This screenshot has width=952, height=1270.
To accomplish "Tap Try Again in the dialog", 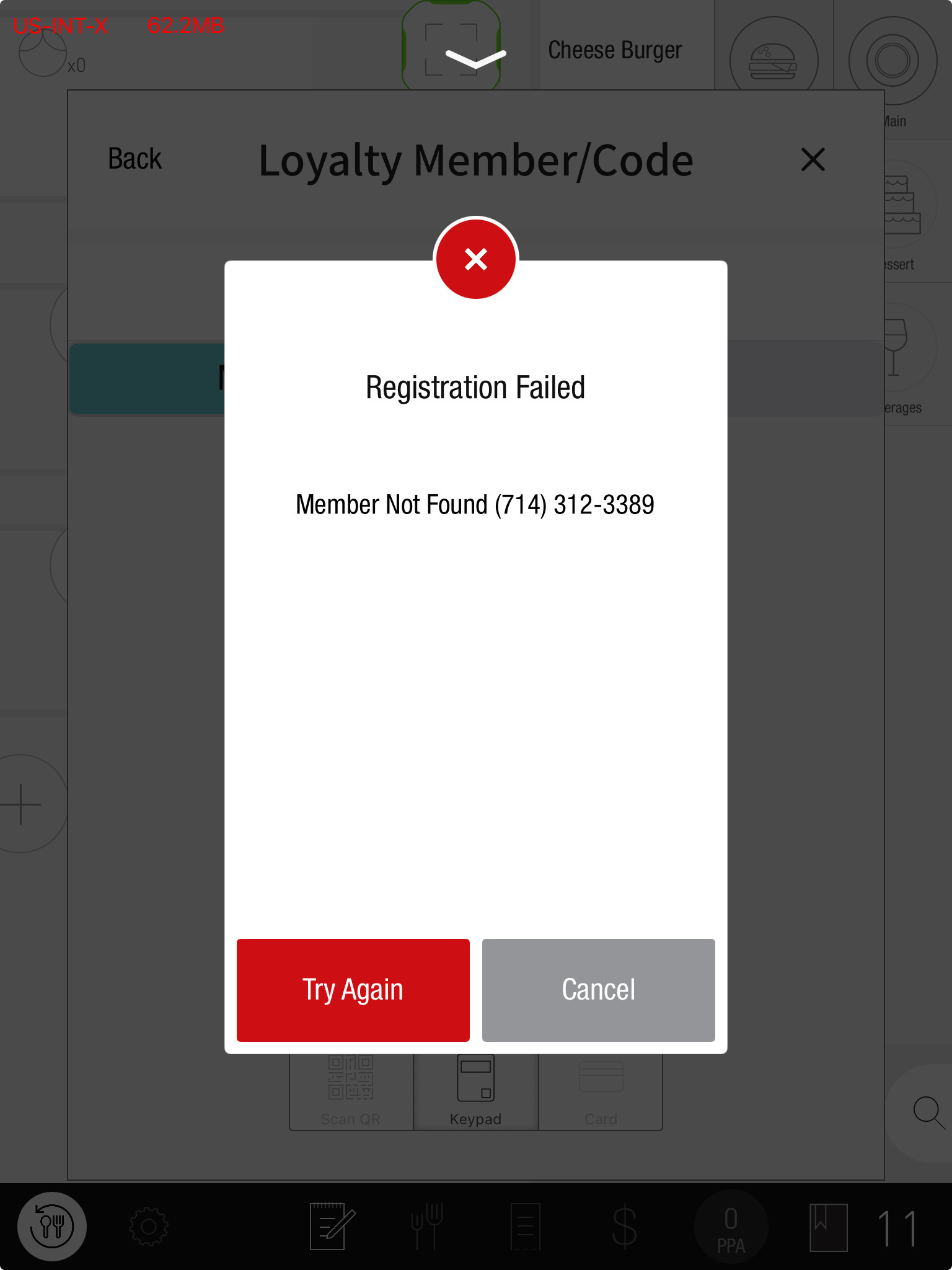I will pos(353,990).
